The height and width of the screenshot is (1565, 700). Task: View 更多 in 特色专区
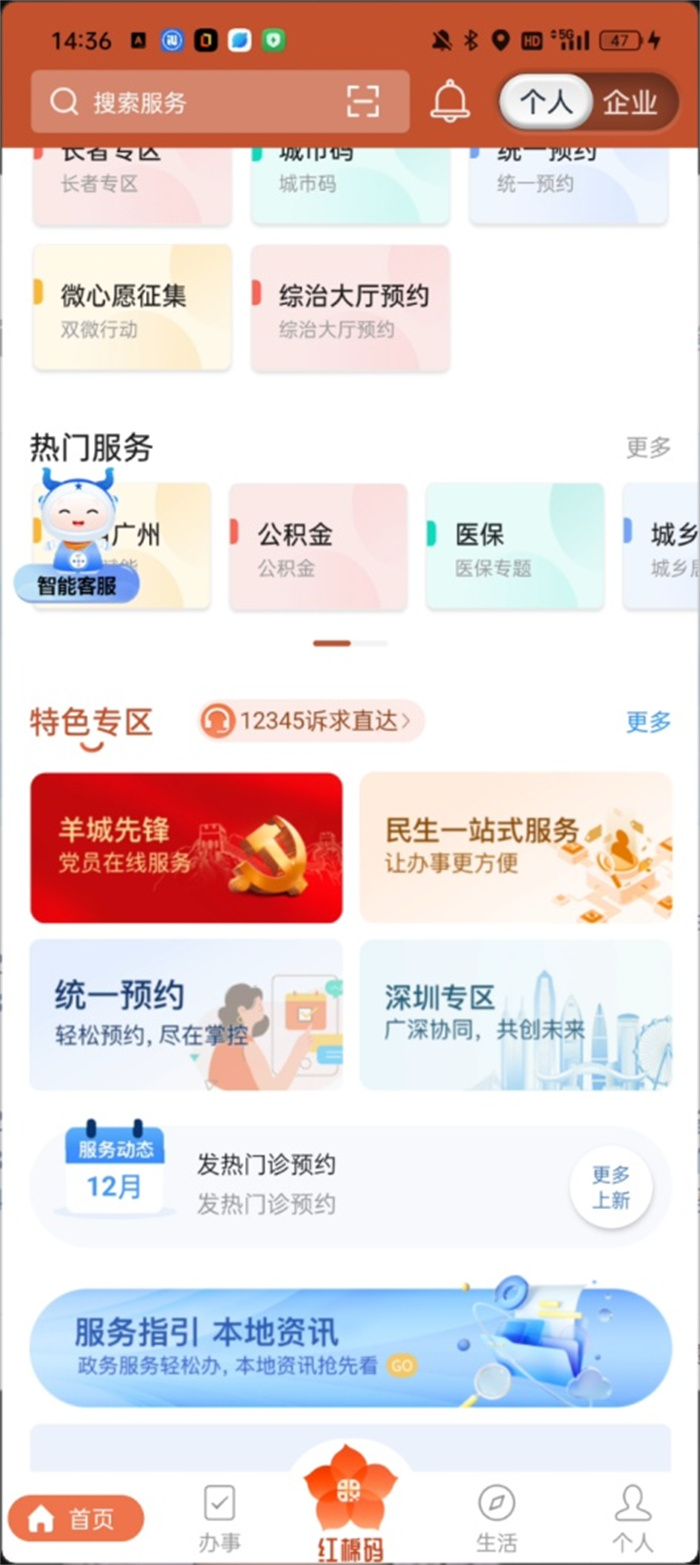coord(648,721)
